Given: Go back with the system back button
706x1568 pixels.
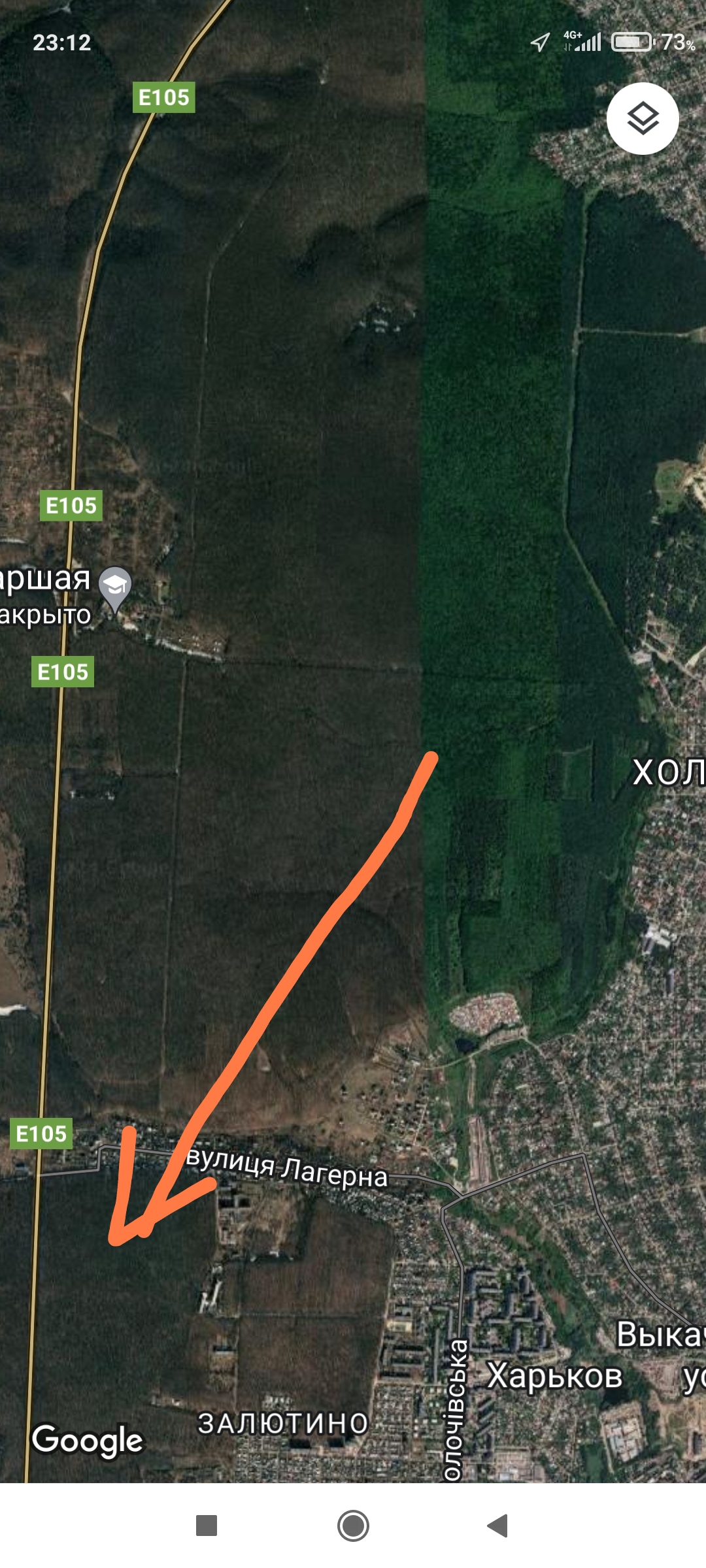Looking at the screenshot, I should point(497,1526).
